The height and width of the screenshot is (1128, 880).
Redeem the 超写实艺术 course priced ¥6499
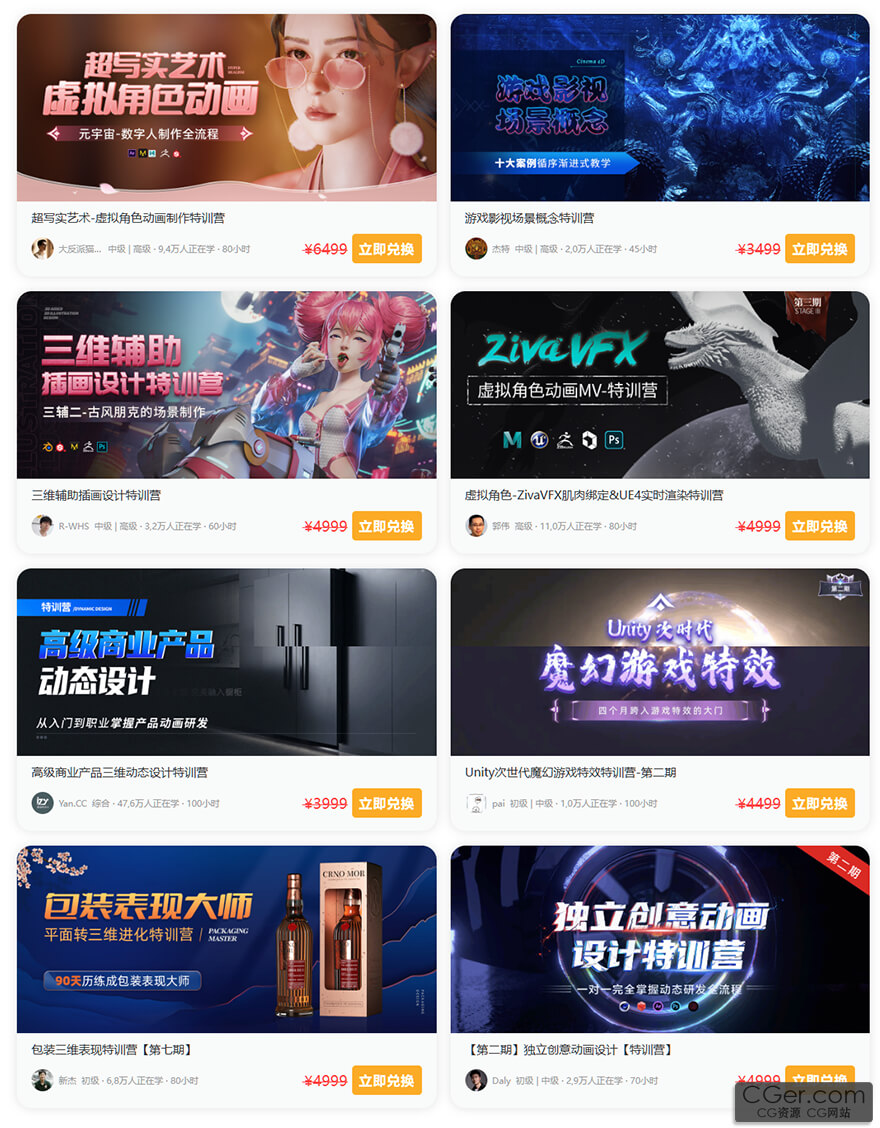(386, 249)
